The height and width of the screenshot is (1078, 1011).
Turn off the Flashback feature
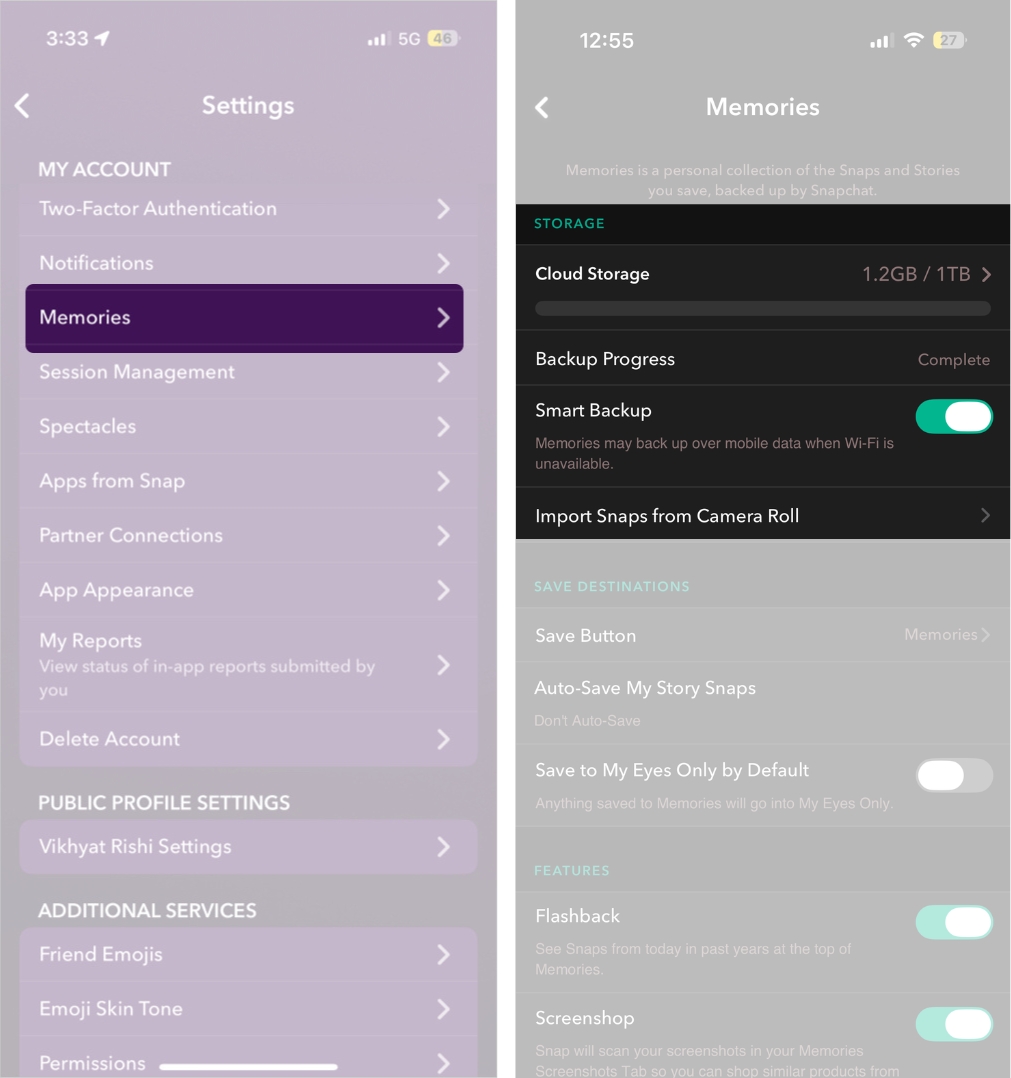point(954,922)
